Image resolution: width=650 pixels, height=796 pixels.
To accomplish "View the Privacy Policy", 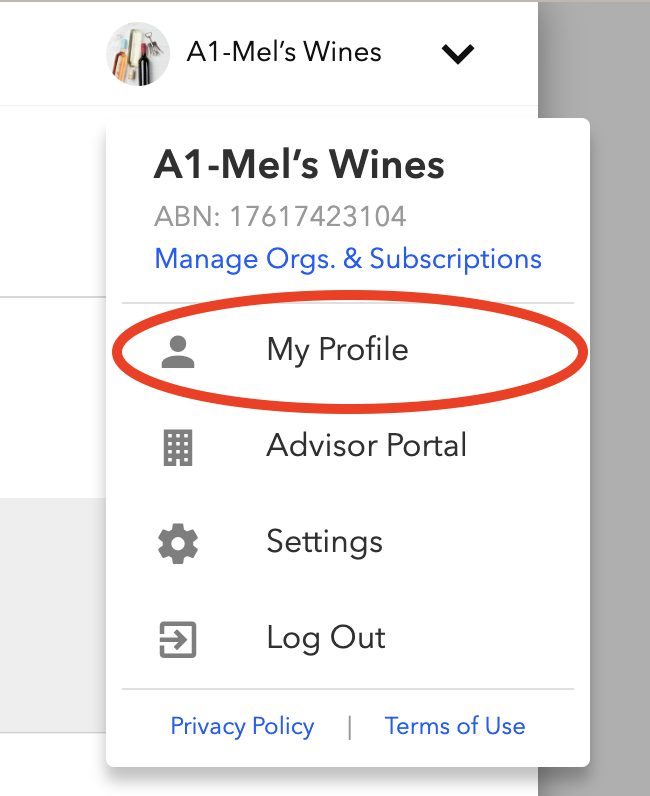I will pyautogui.click(x=242, y=726).
